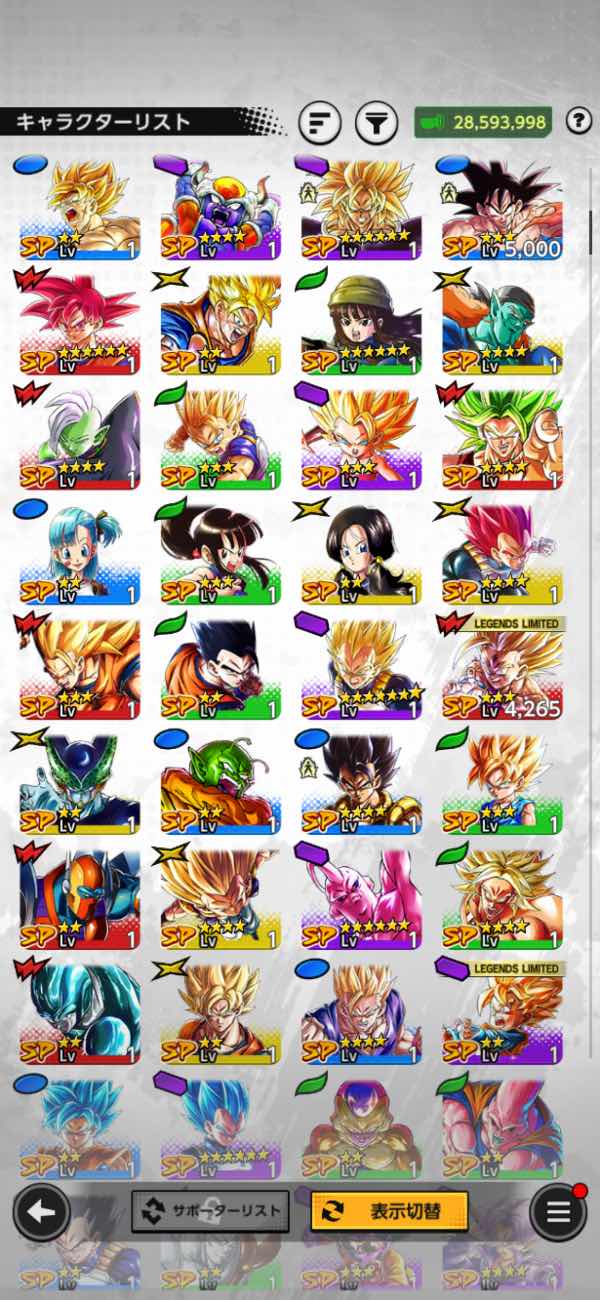Viewport: 600px width, 1300px height.
Task: Choose the Frieza in hover pod tile
Action: click(220, 208)
